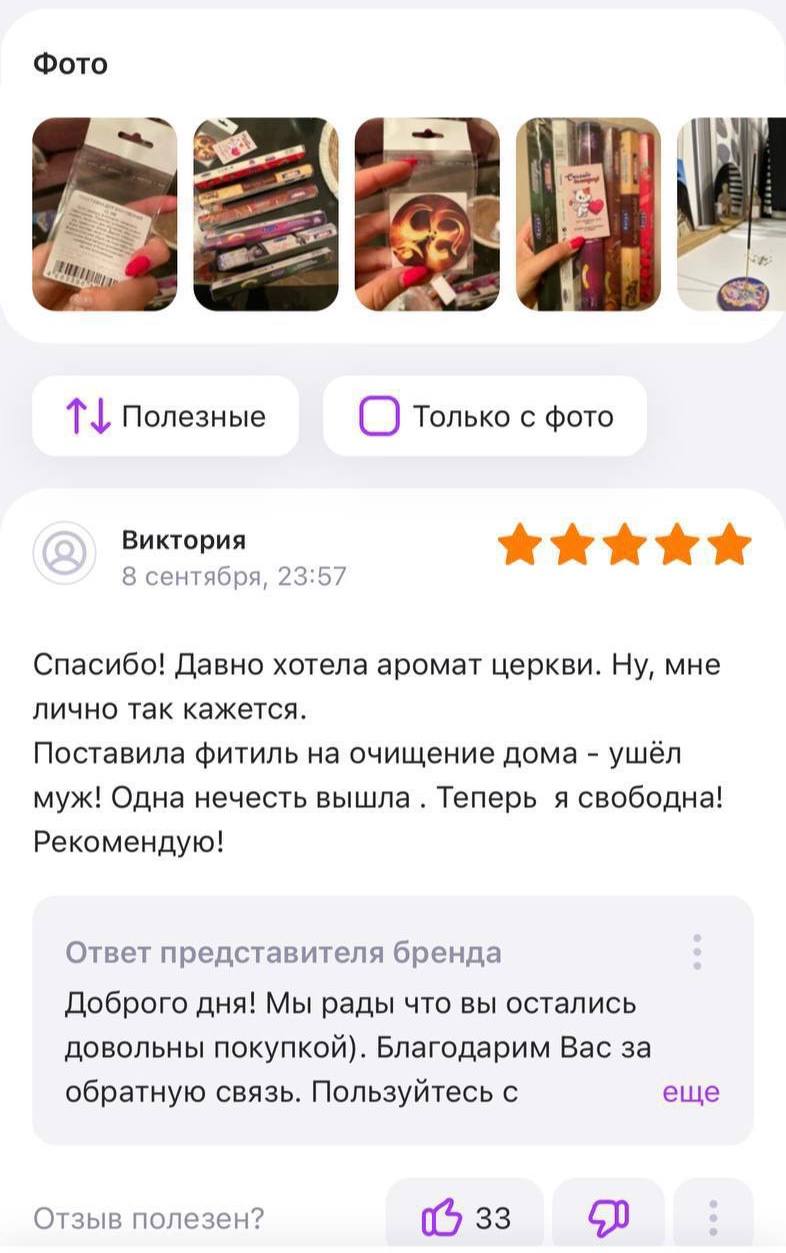Sort reviews by Полезные
The image size is (786, 1253).
click(x=166, y=416)
